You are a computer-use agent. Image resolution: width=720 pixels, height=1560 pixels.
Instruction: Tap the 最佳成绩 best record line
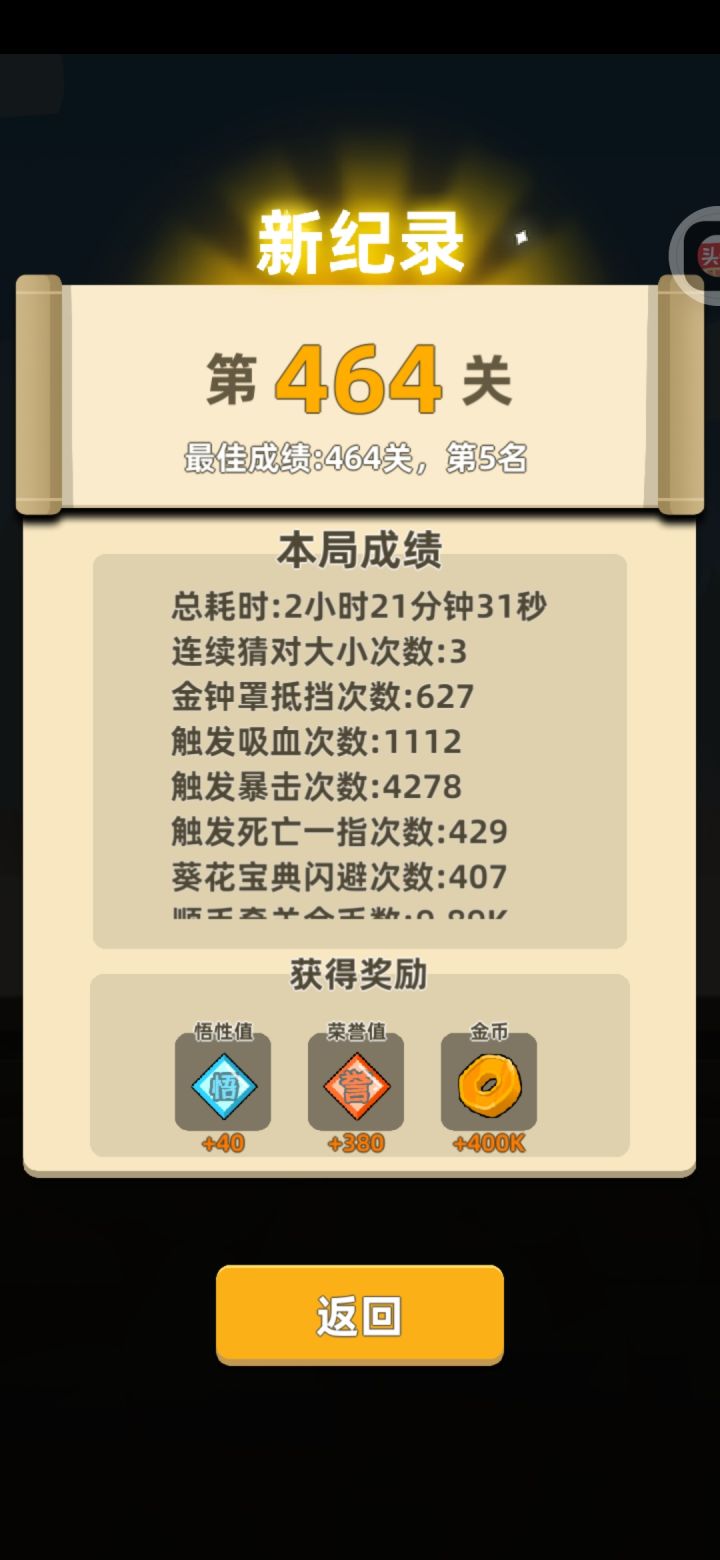pos(357,458)
